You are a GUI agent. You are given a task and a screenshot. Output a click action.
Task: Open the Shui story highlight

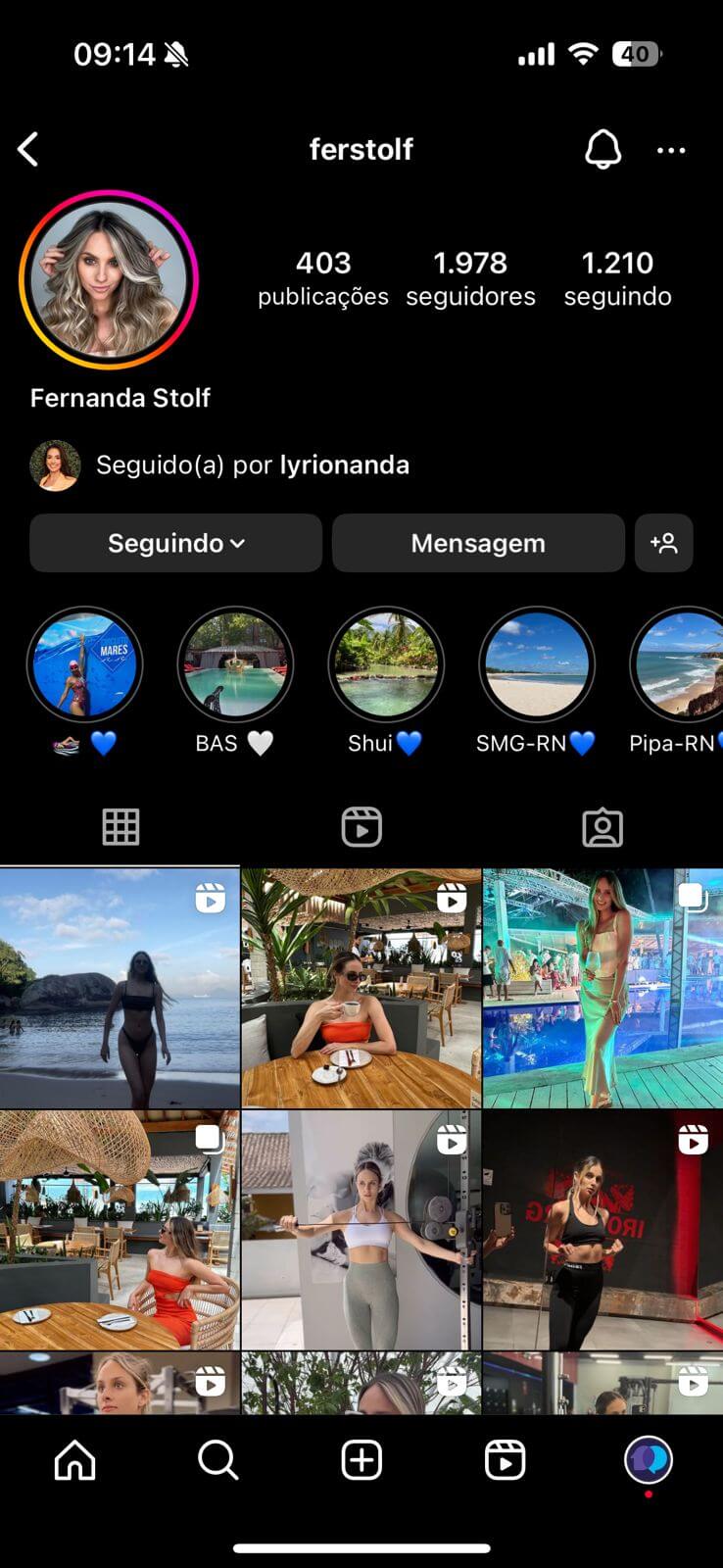[386, 665]
